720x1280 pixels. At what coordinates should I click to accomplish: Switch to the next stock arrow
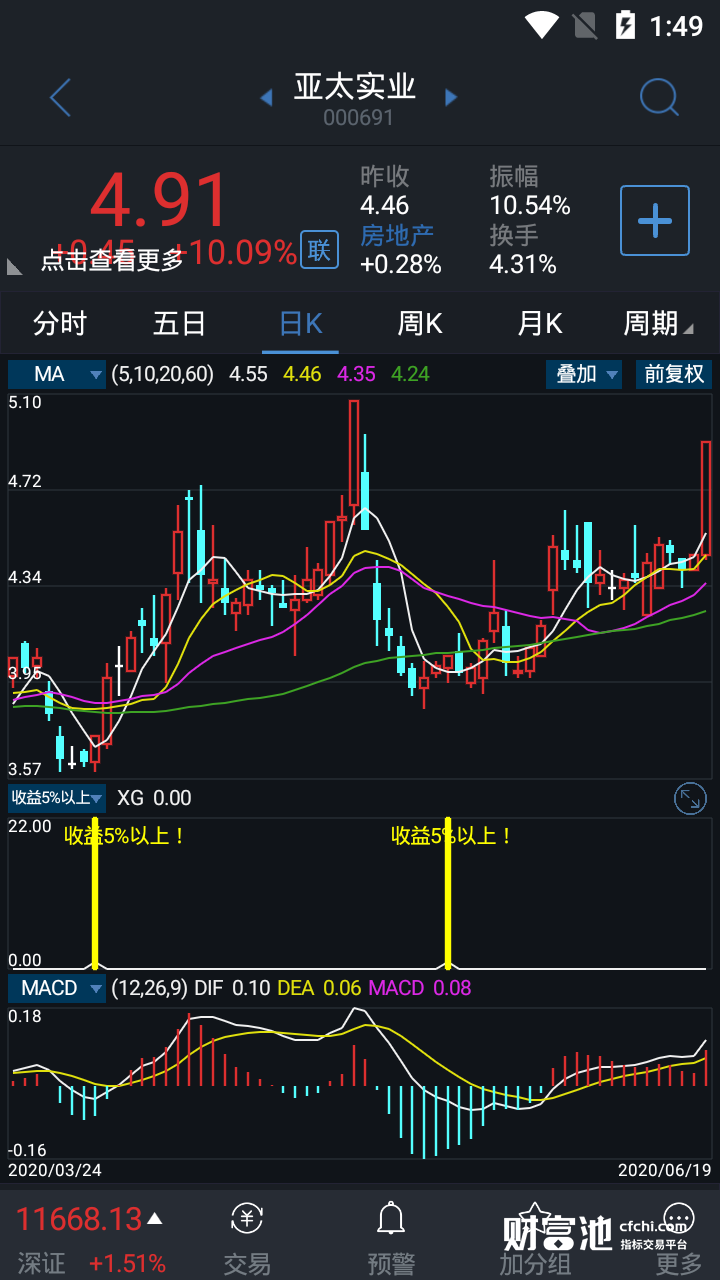coord(451,98)
